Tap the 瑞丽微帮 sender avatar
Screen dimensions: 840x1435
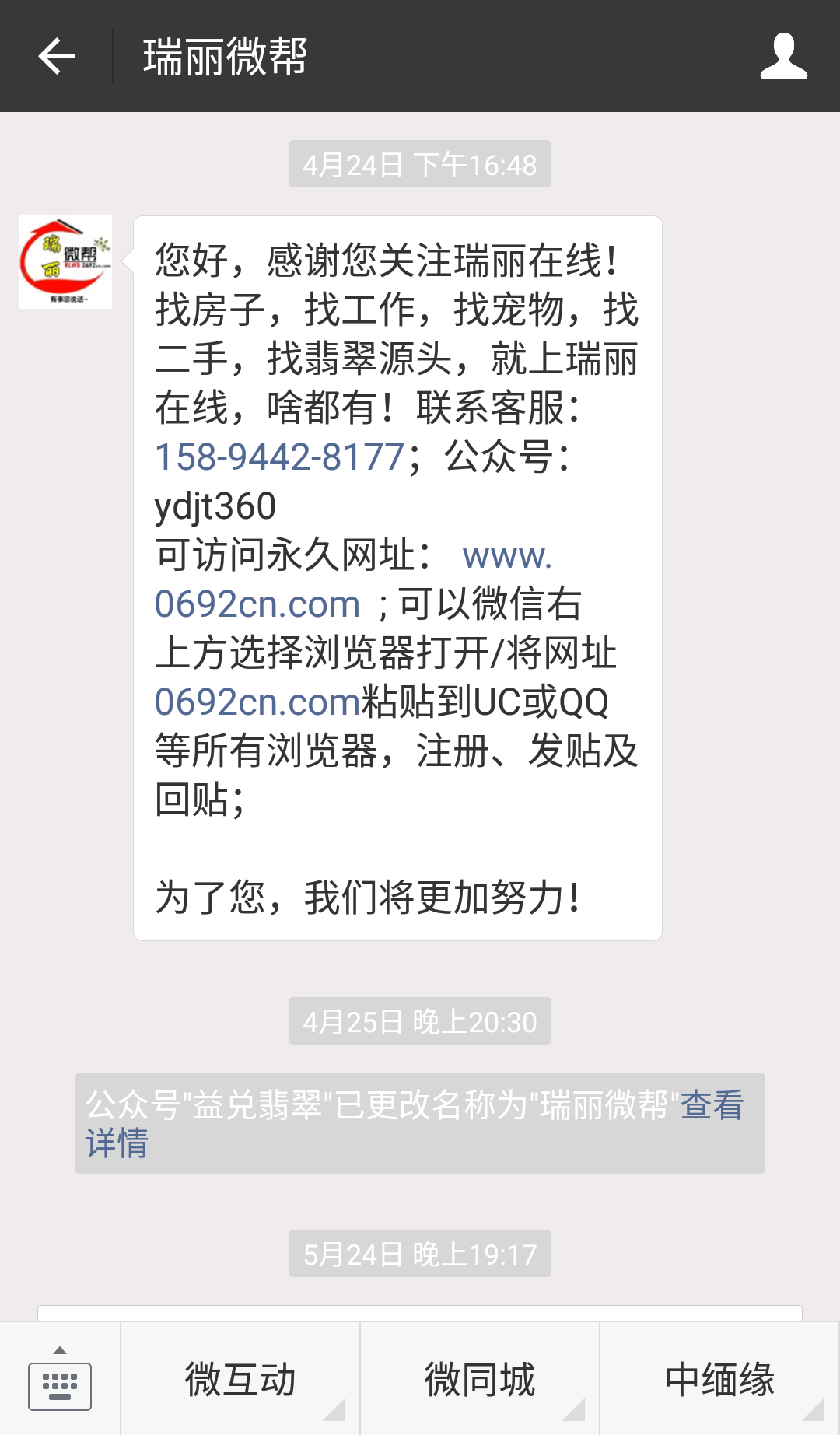(x=65, y=262)
